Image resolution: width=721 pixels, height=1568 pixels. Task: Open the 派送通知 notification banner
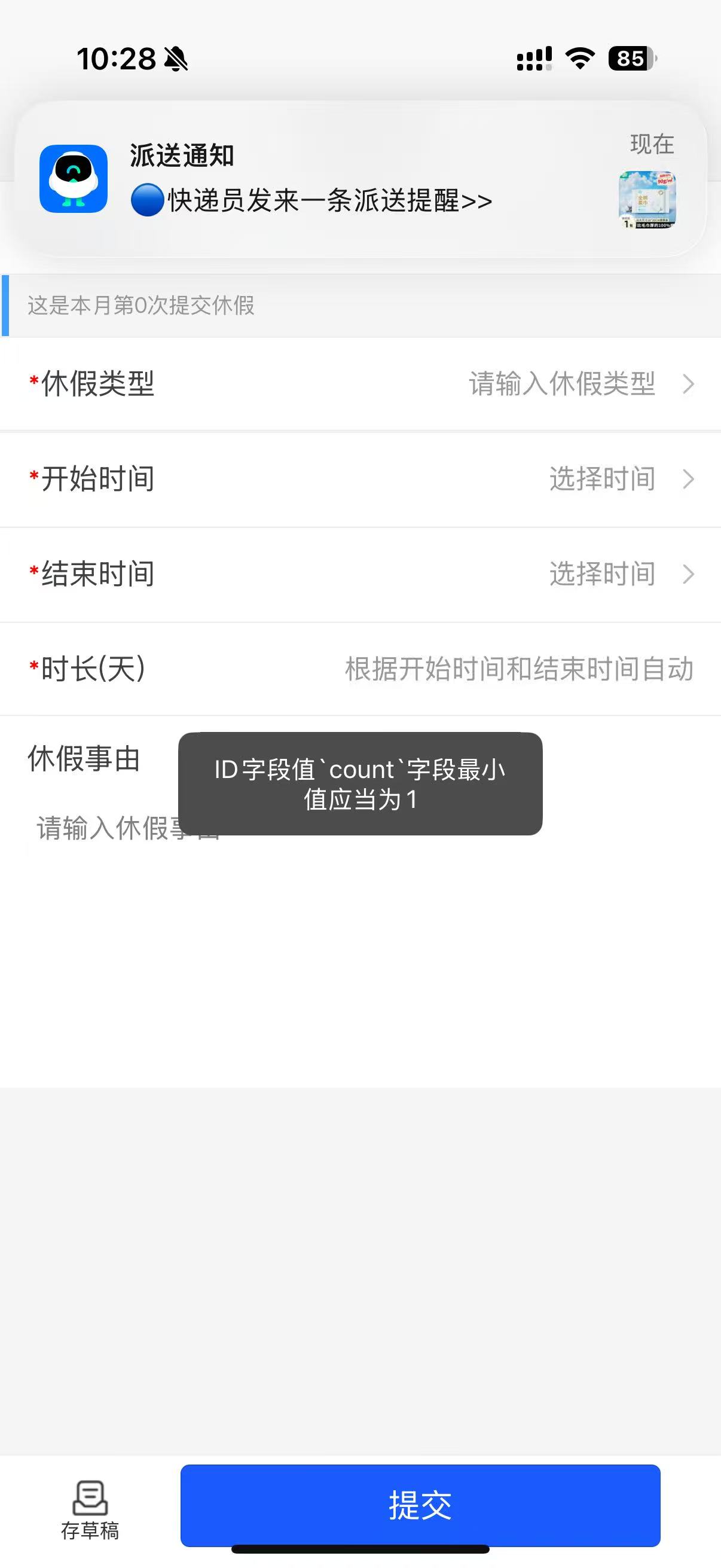pos(360,179)
